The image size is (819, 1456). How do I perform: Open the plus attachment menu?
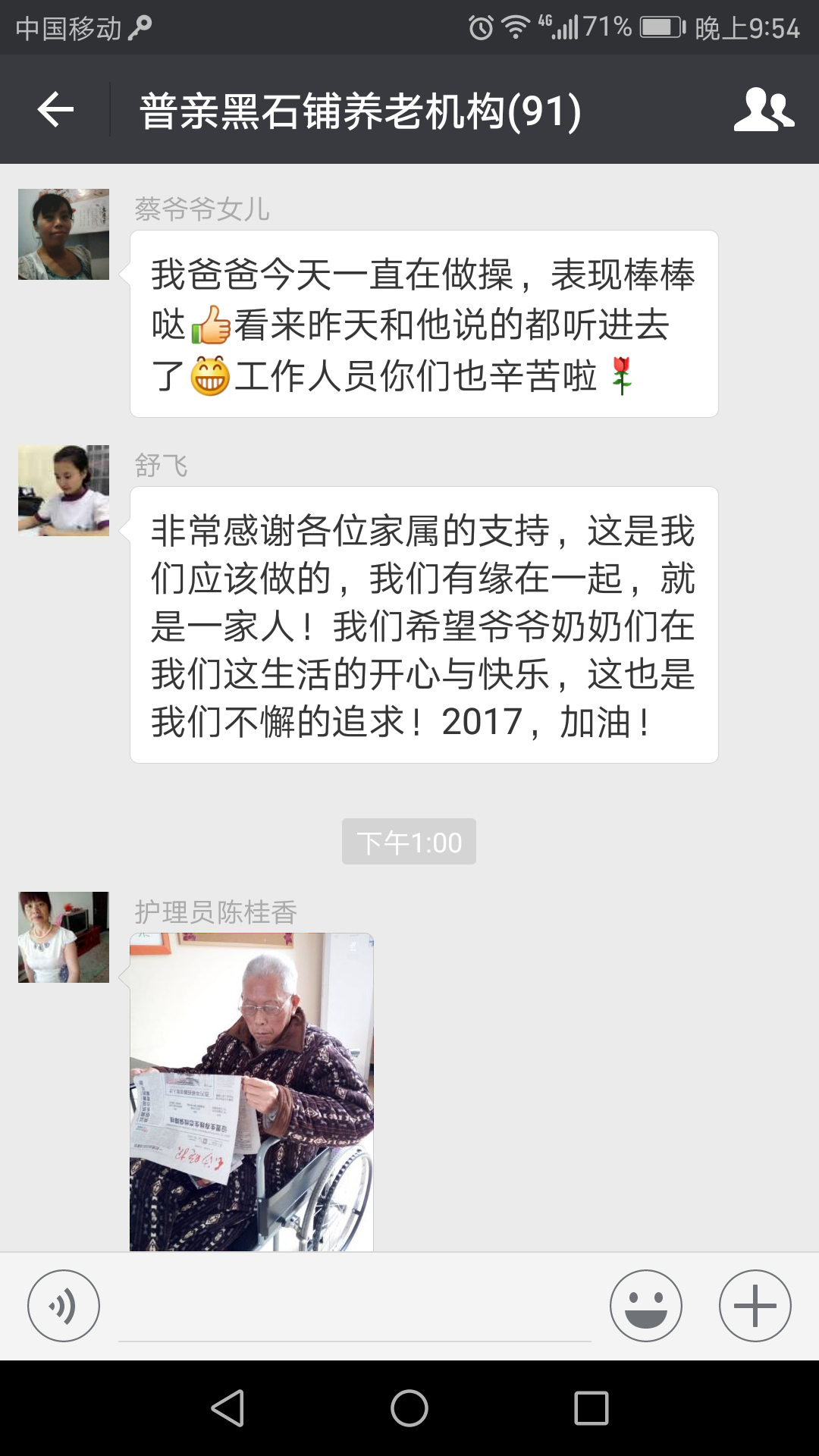click(755, 1306)
